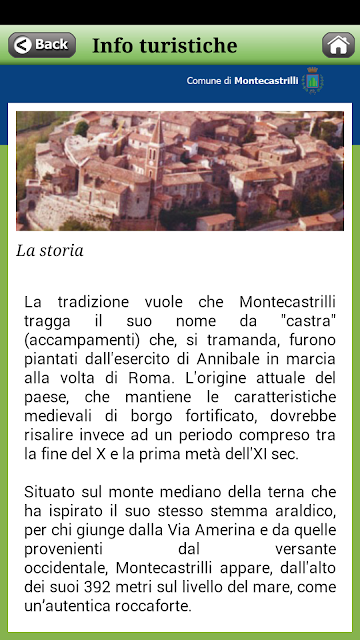The width and height of the screenshot is (360, 640).
Task: Open the home screen icon
Action: (x=338, y=45)
